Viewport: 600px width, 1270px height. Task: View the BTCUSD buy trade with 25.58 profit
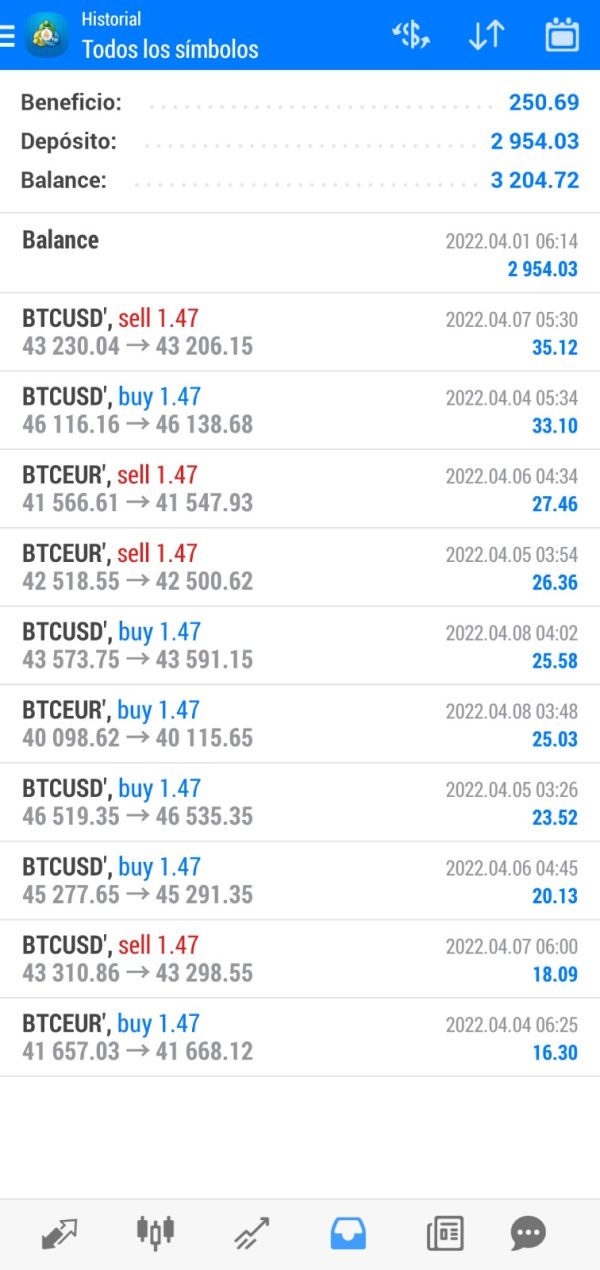coord(300,646)
